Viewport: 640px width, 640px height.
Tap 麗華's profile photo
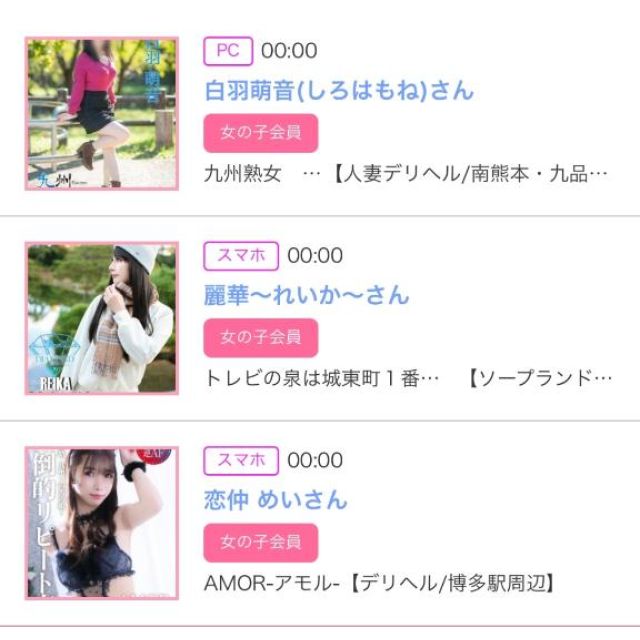(x=102, y=318)
